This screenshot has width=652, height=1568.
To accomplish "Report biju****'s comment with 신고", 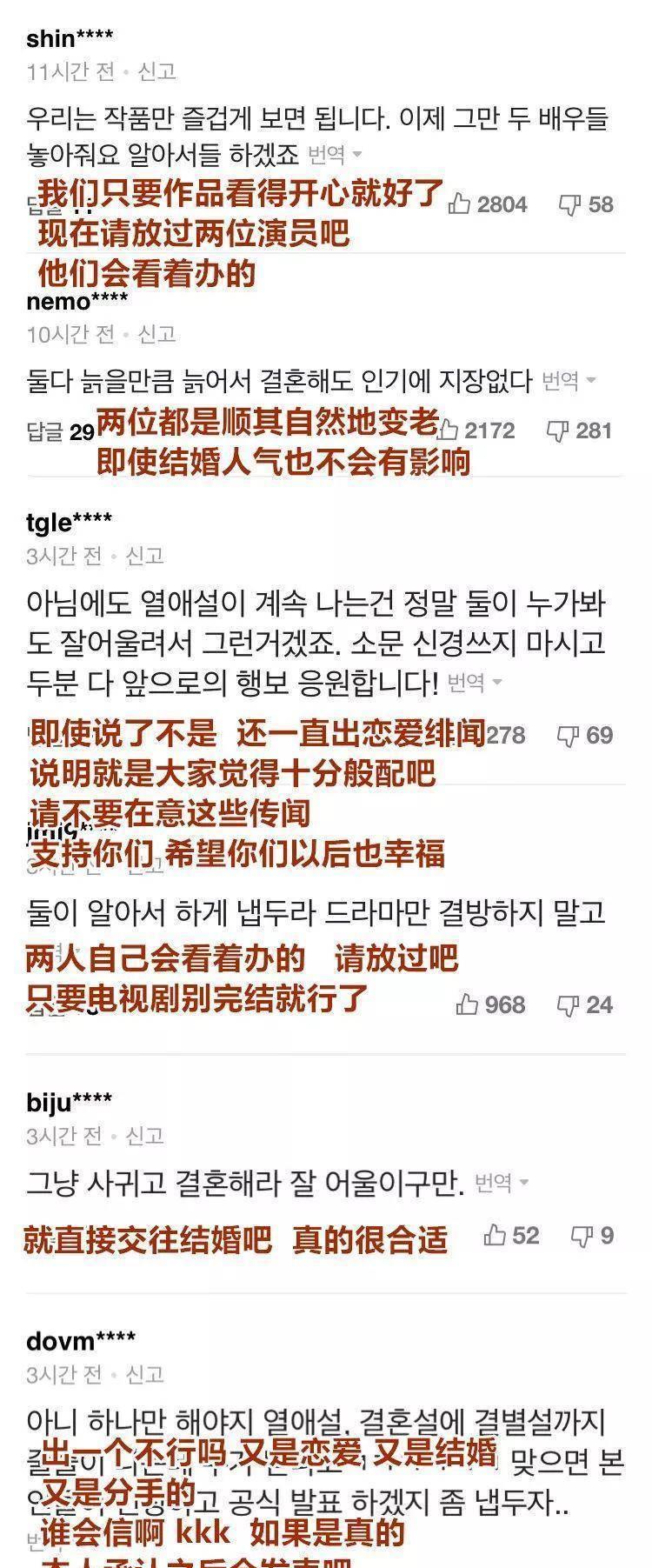I will pos(145,1136).
